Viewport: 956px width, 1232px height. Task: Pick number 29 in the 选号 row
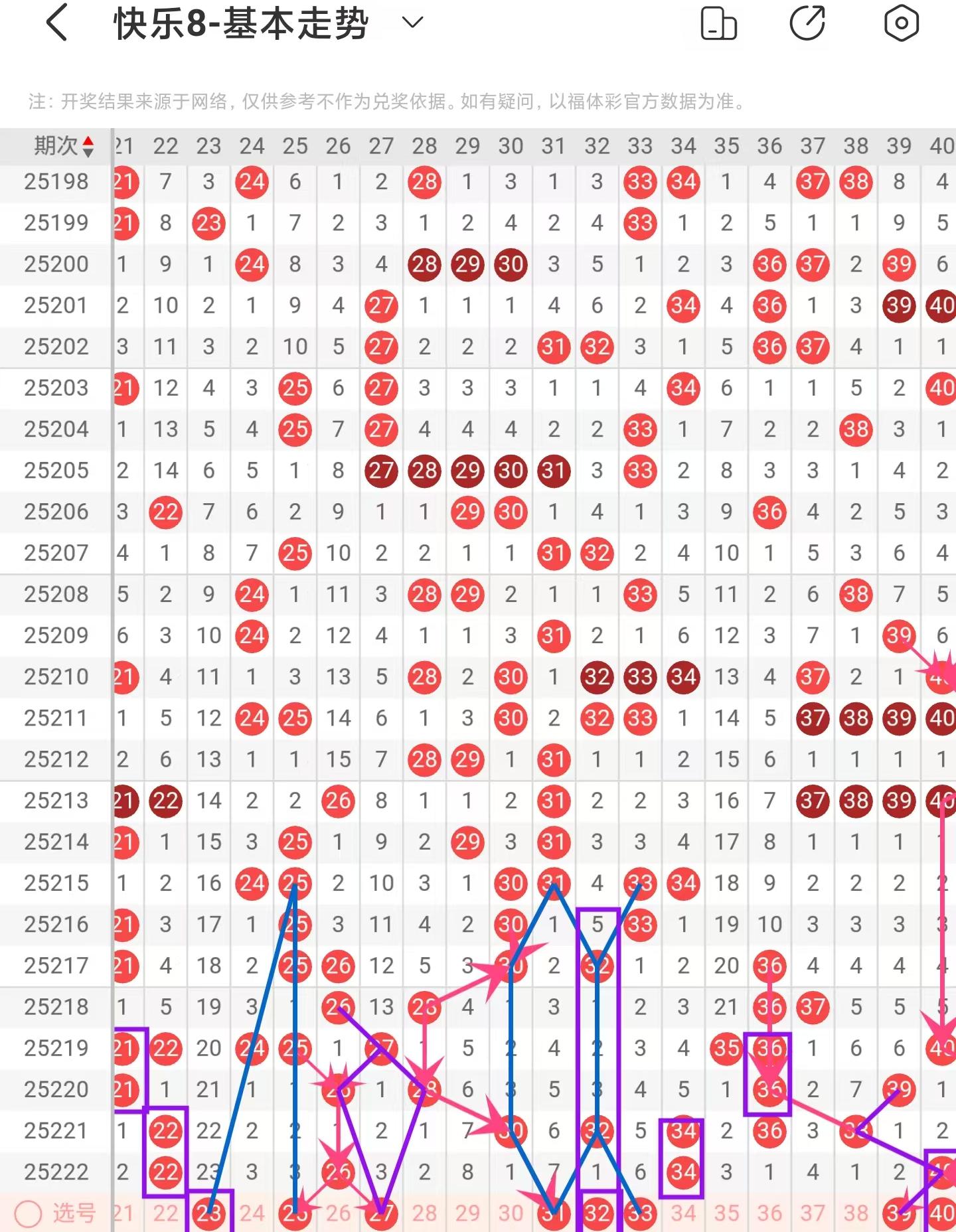tap(467, 1213)
